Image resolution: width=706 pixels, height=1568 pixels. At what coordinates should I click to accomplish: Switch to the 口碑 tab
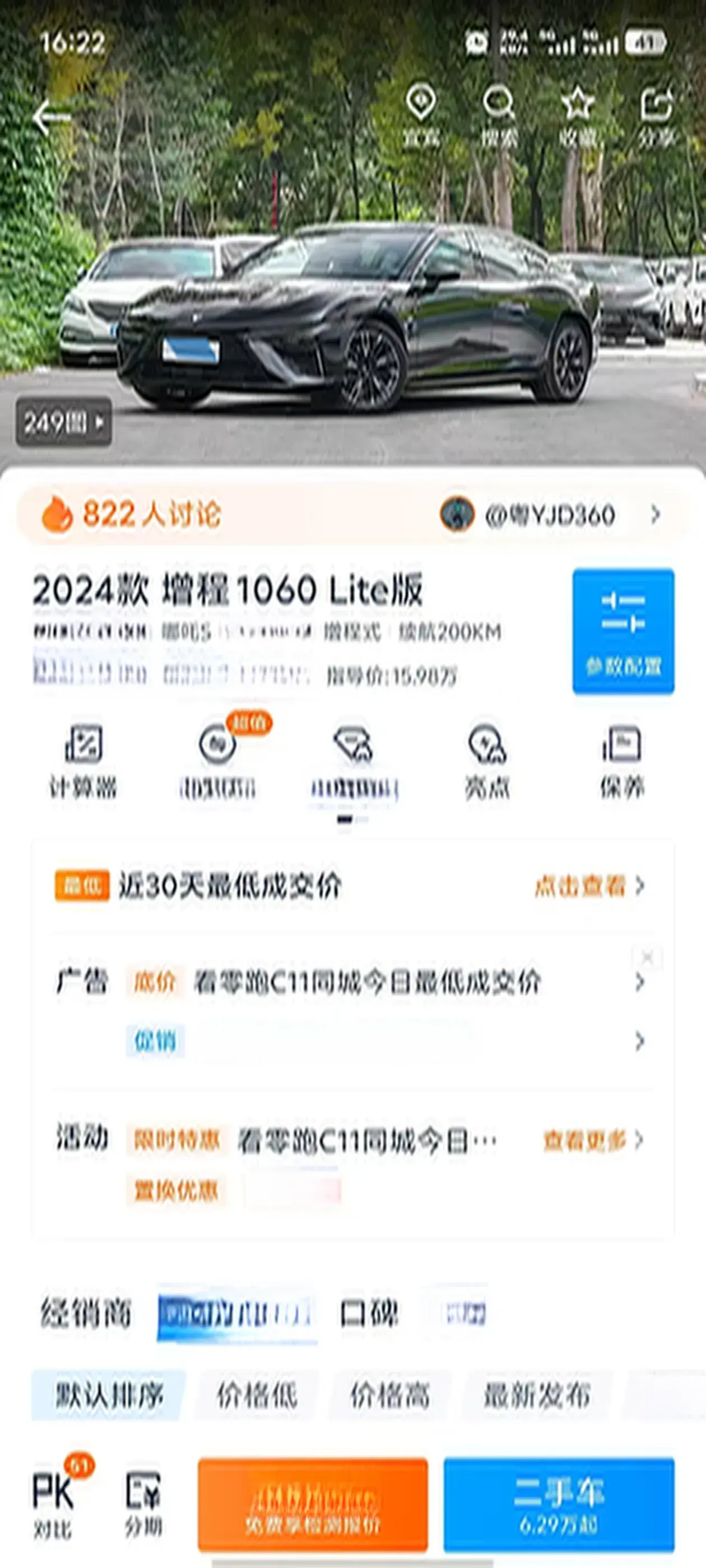pyautogui.click(x=369, y=1313)
